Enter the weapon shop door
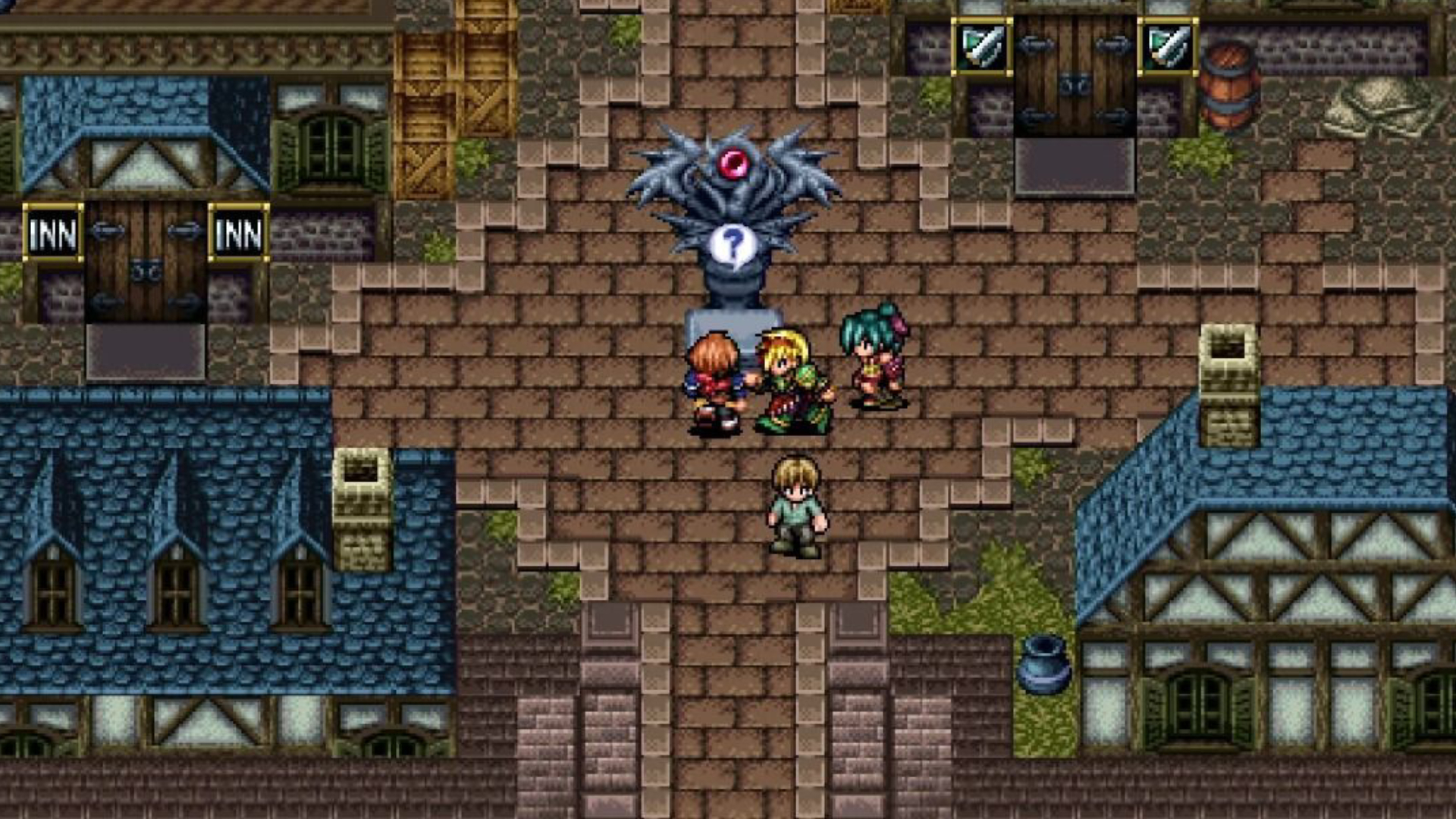Viewport: 1456px width, 819px height. coord(1075,76)
